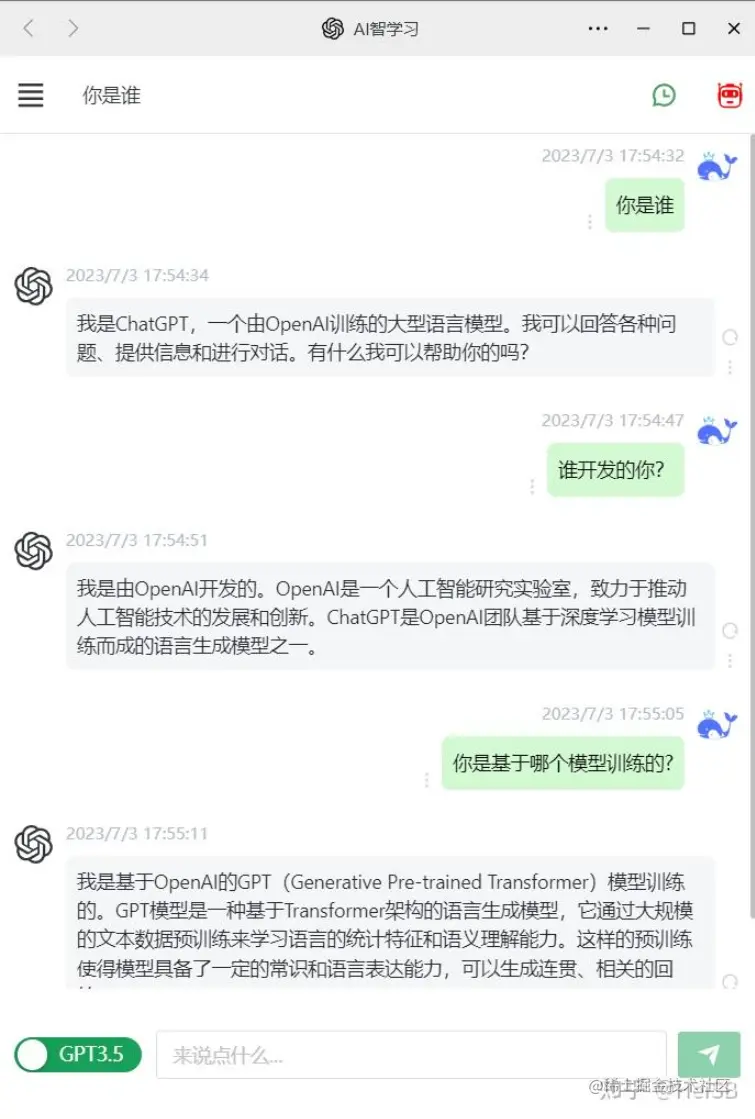
Task: Open the chat history clock icon
Action: [x=664, y=95]
